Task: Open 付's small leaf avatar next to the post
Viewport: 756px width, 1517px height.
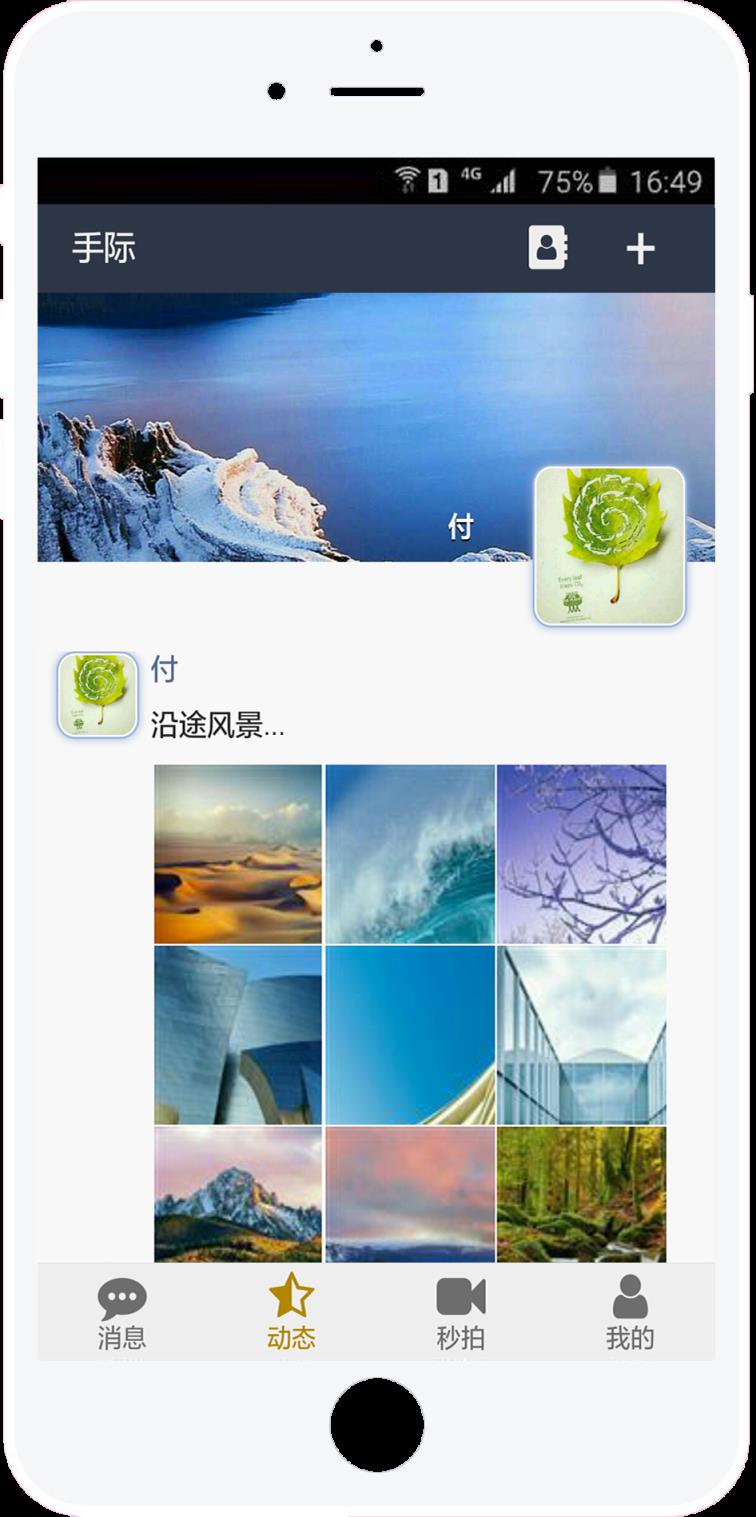Action: [98, 692]
